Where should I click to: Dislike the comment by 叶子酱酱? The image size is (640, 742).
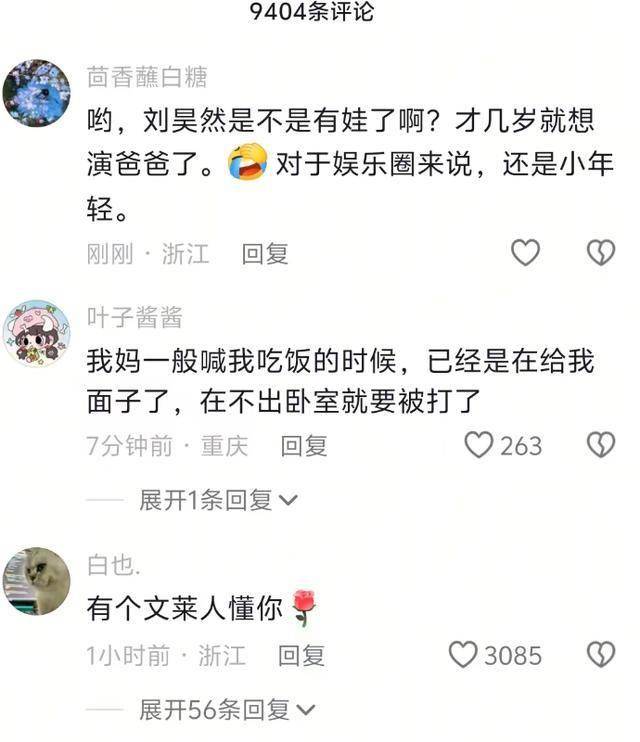pos(600,445)
